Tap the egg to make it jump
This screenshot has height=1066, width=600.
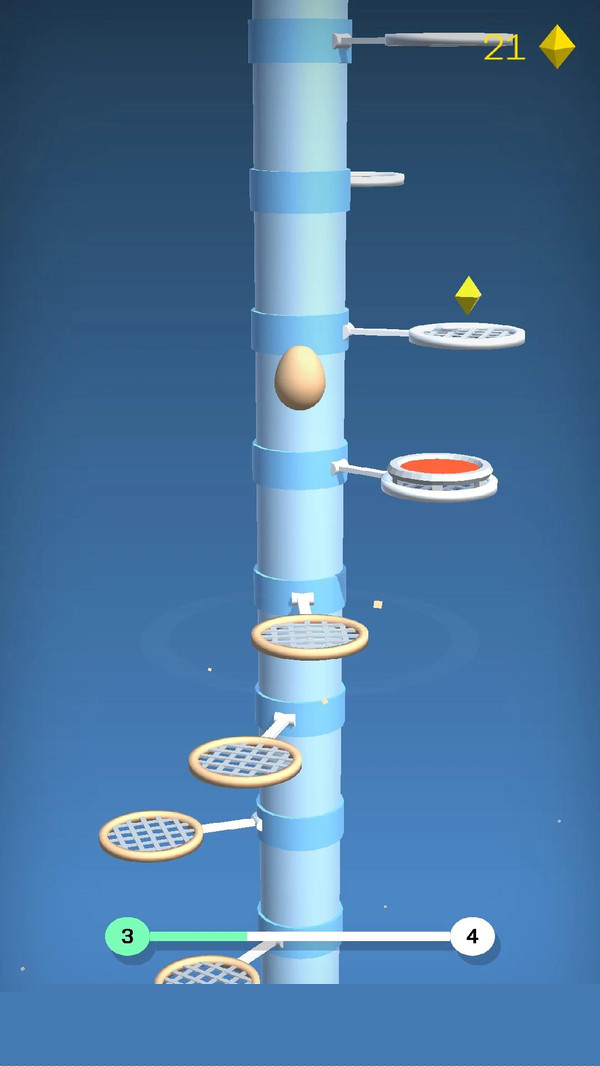coord(300,378)
